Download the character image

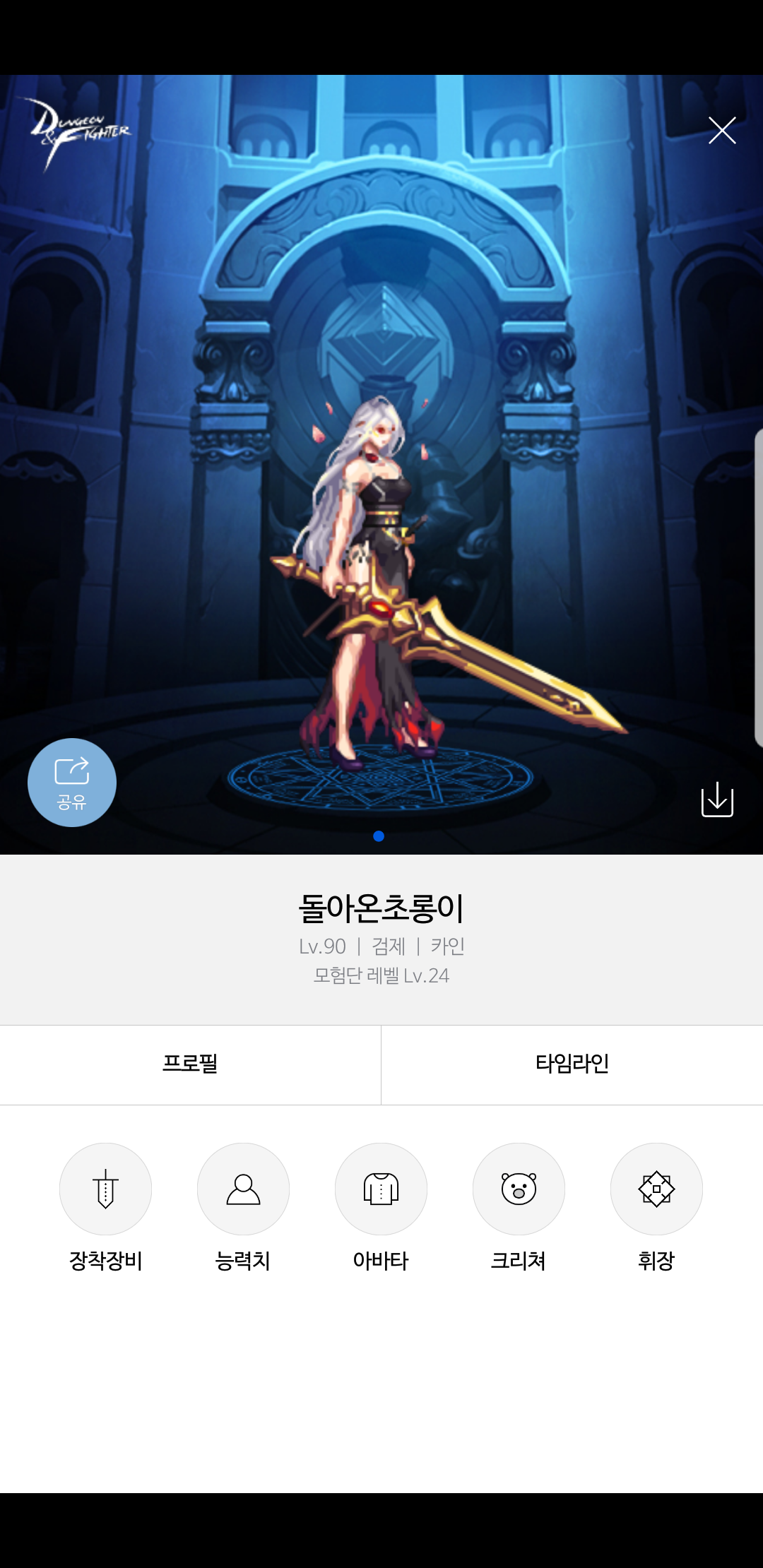coord(717,799)
